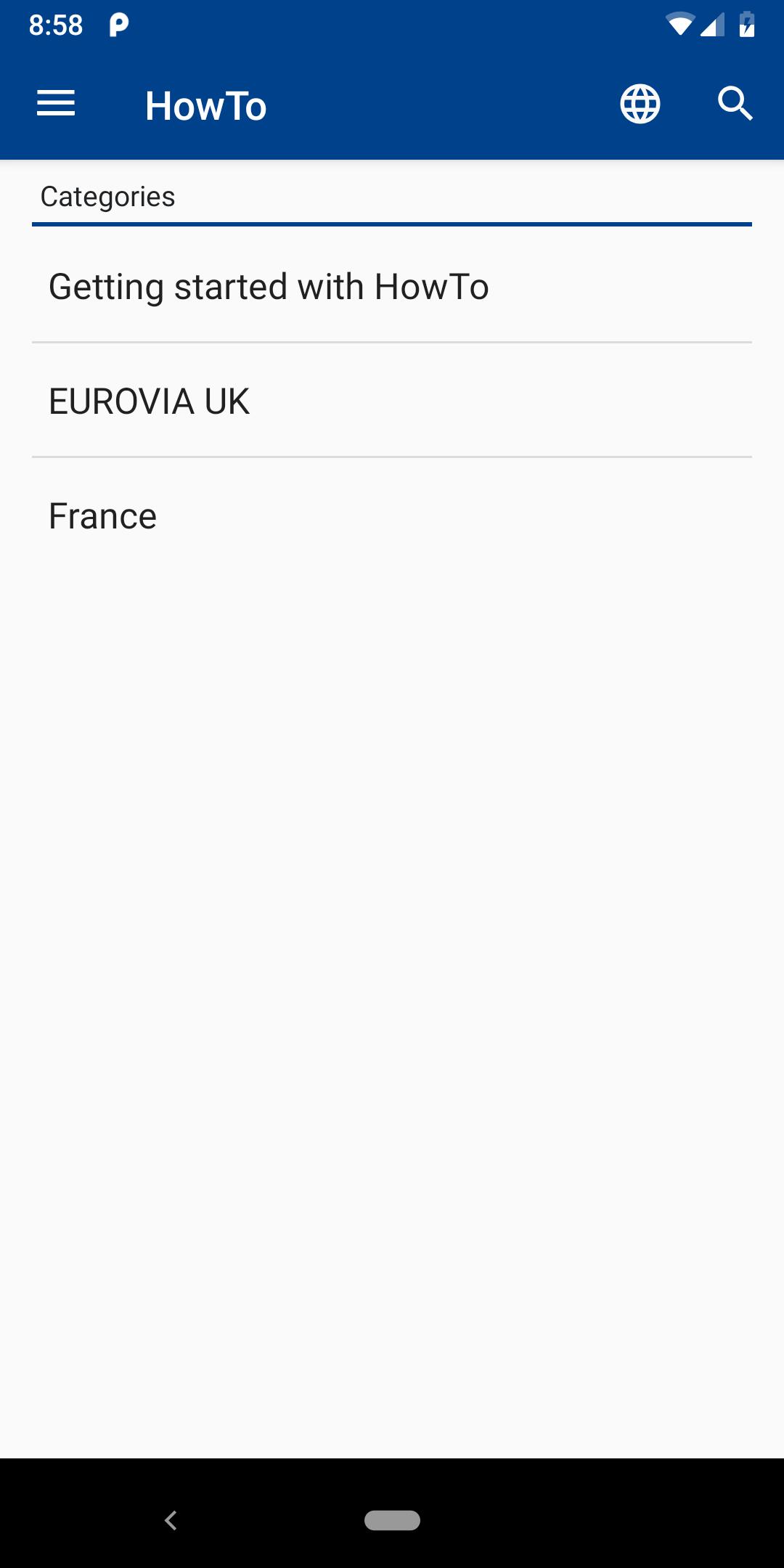Click the globe icon to change region
Image resolution: width=784 pixels, height=1568 pixels.
coord(640,104)
